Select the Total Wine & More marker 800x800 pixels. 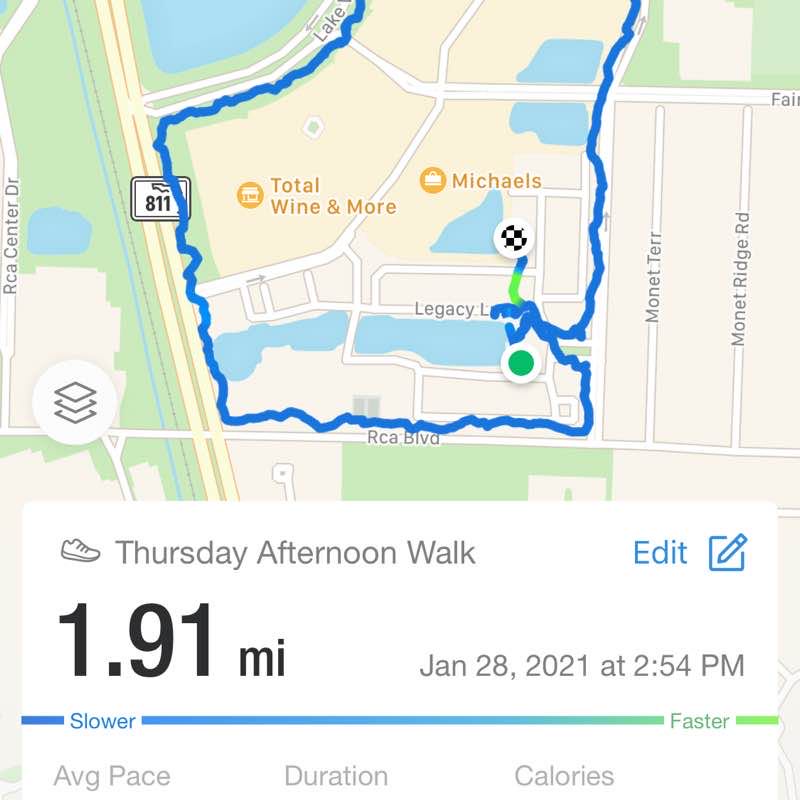pos(250,195)
